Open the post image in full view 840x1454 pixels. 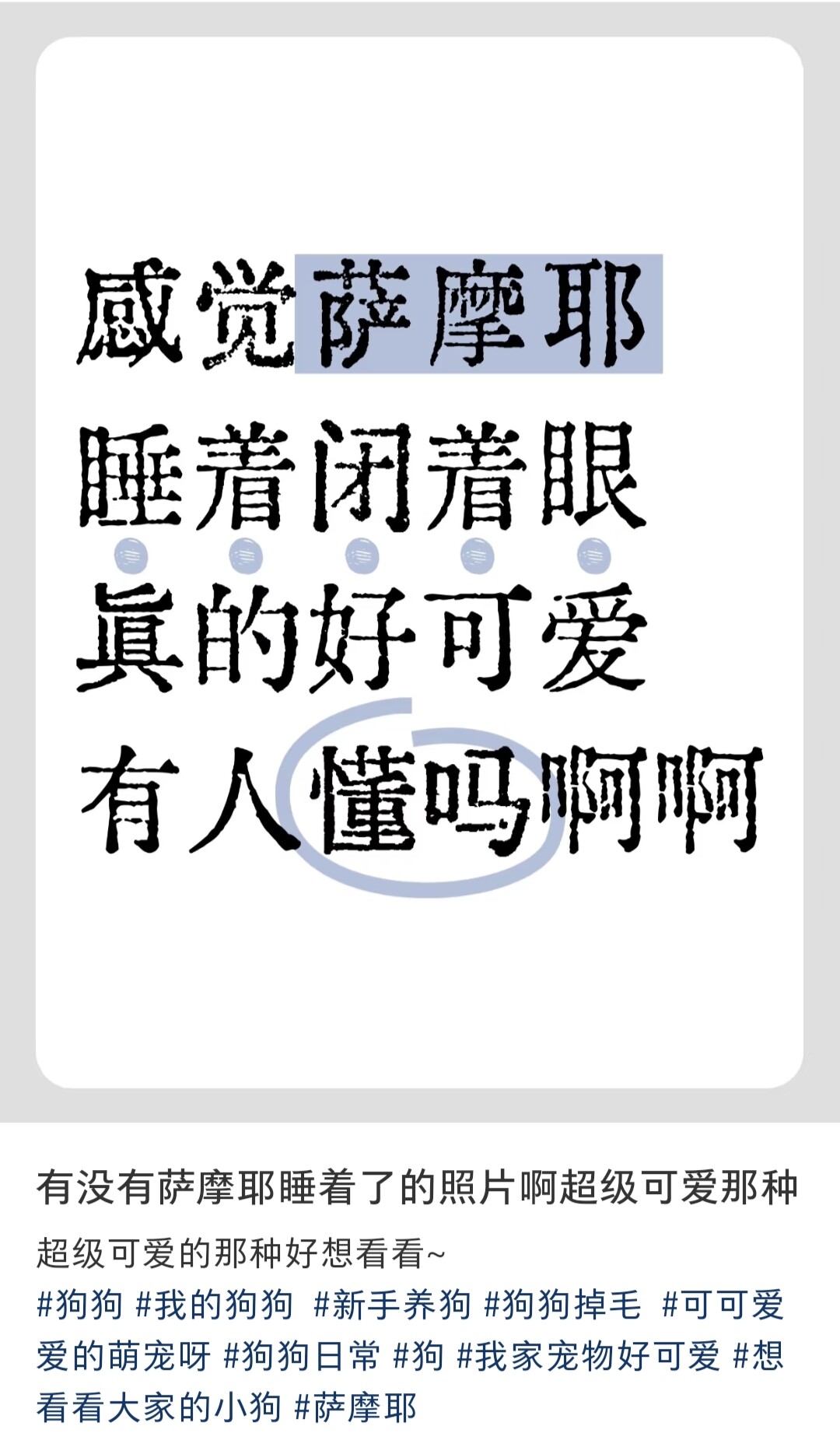[419, 562]
